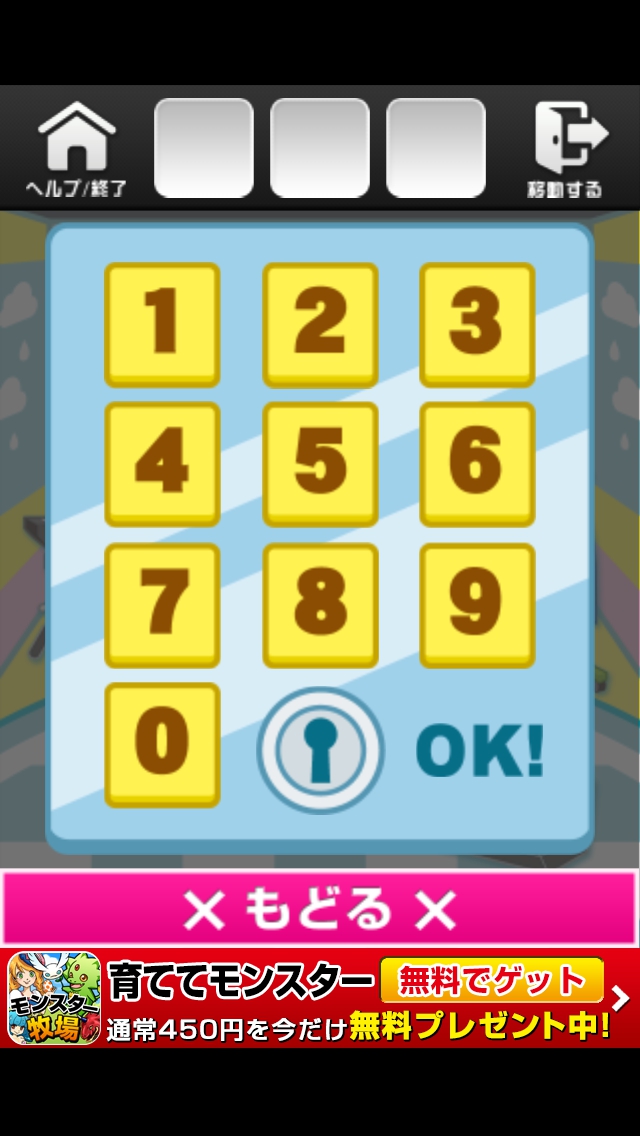This screenshot has width=640, height=1136.
Task: Enter digit 1 on the keypad
Action: 162,324
